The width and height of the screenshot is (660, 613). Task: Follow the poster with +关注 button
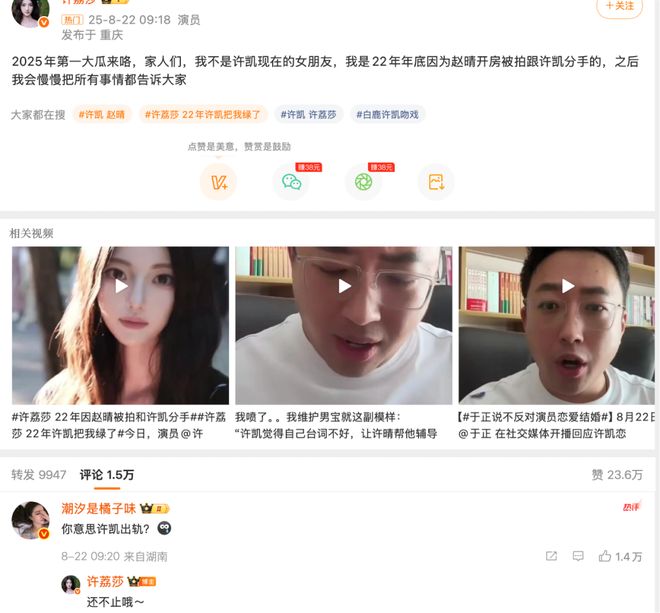(x=619, y=7)
